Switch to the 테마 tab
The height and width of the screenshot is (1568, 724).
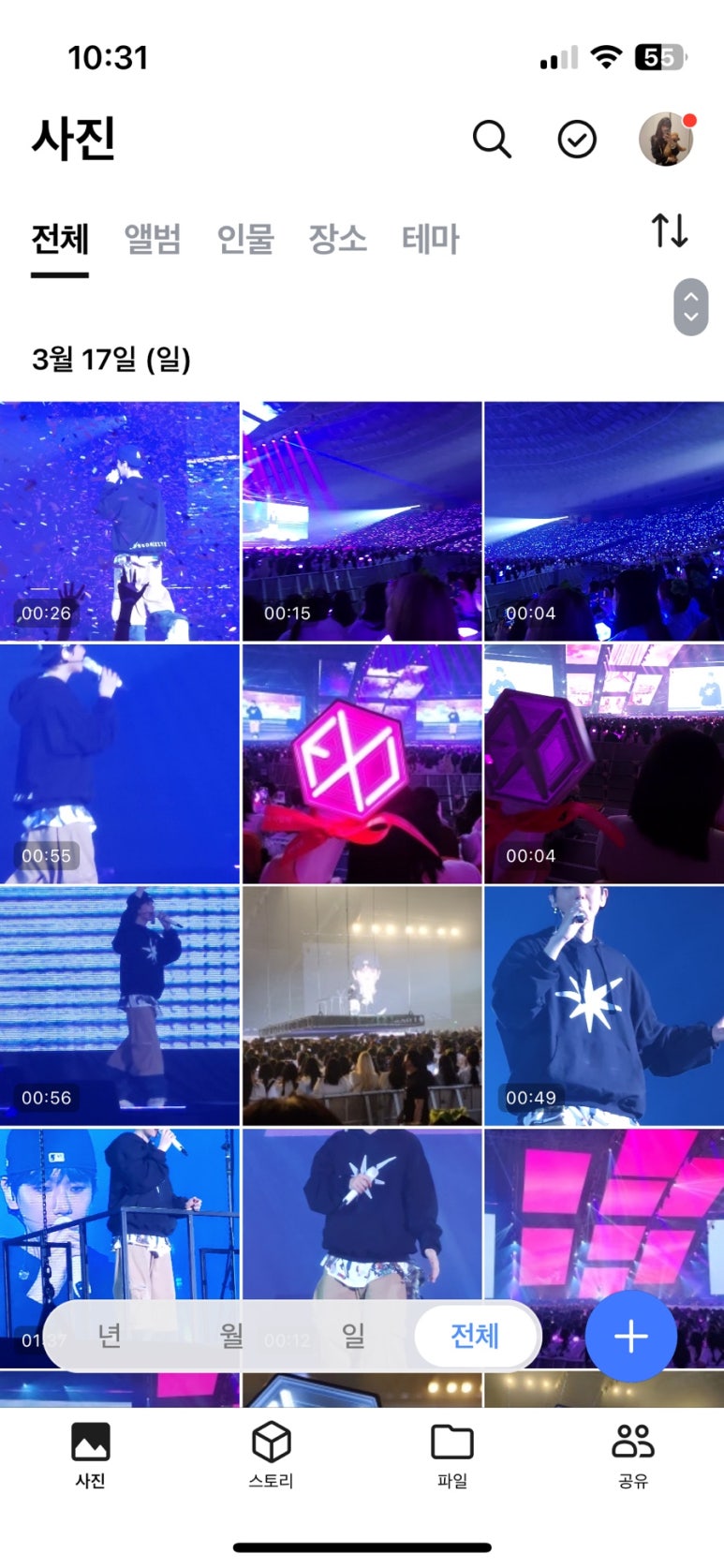click(x=431, y=239)
